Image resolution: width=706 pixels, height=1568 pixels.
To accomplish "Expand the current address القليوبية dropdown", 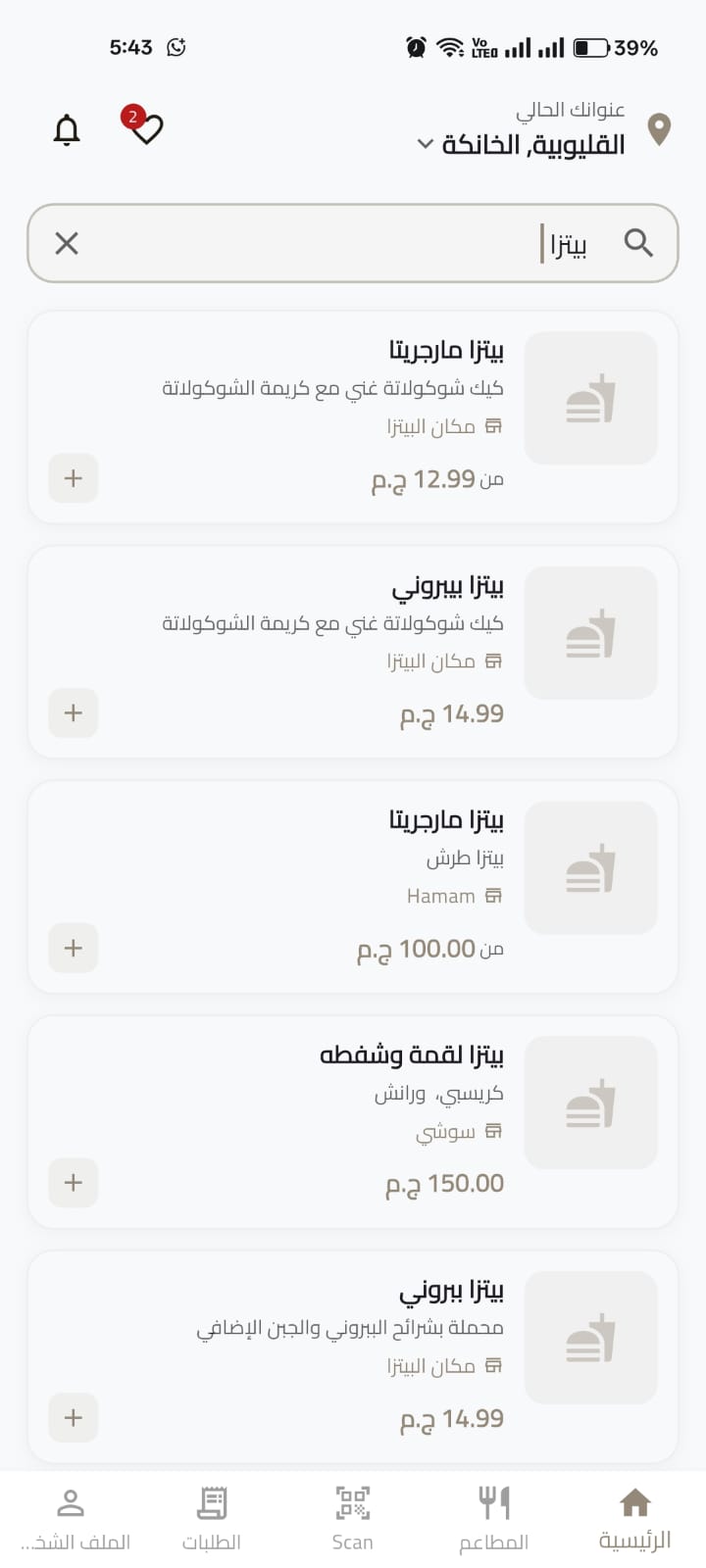I will [424, 143].
